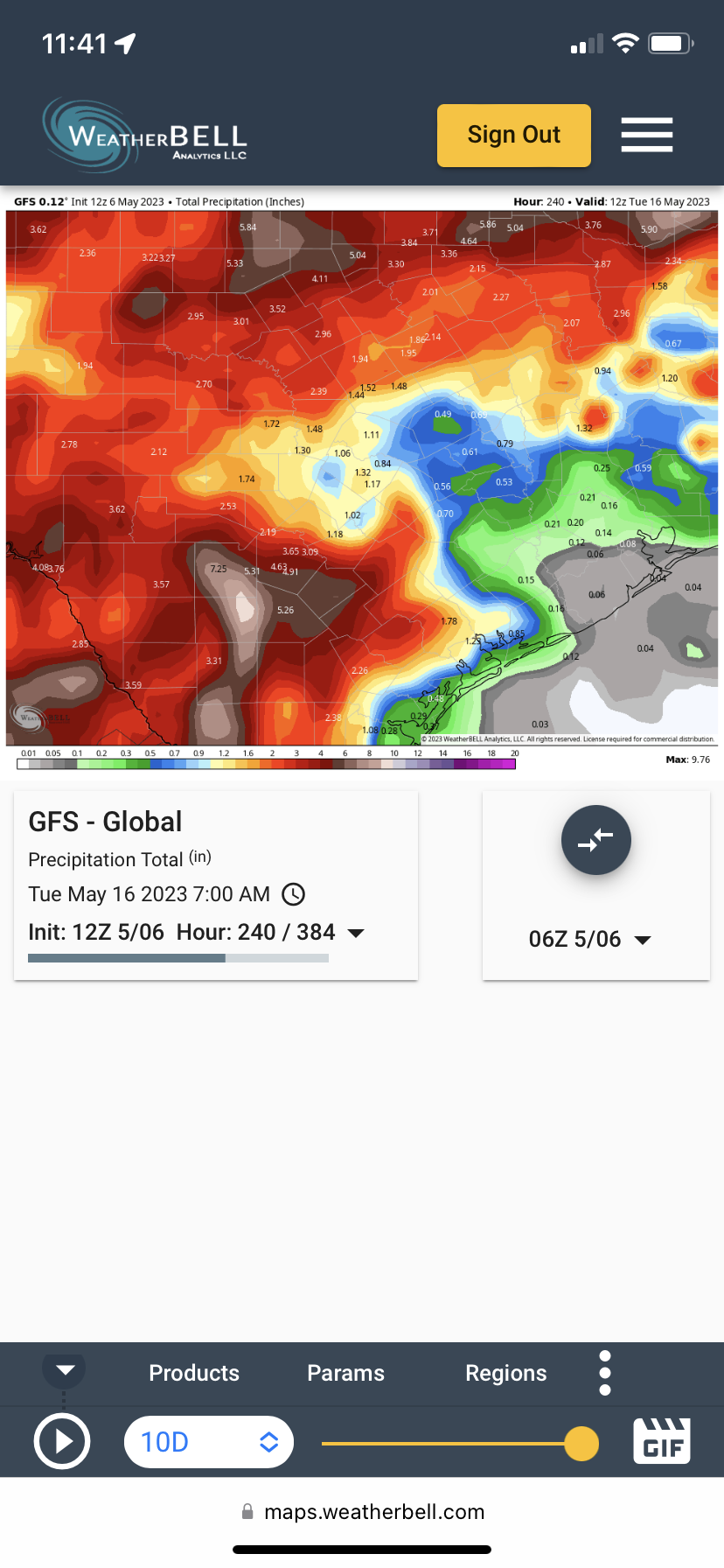The image size is (724, 1568).
Task: Open the Regions menu
Action: click(505, 1373)
